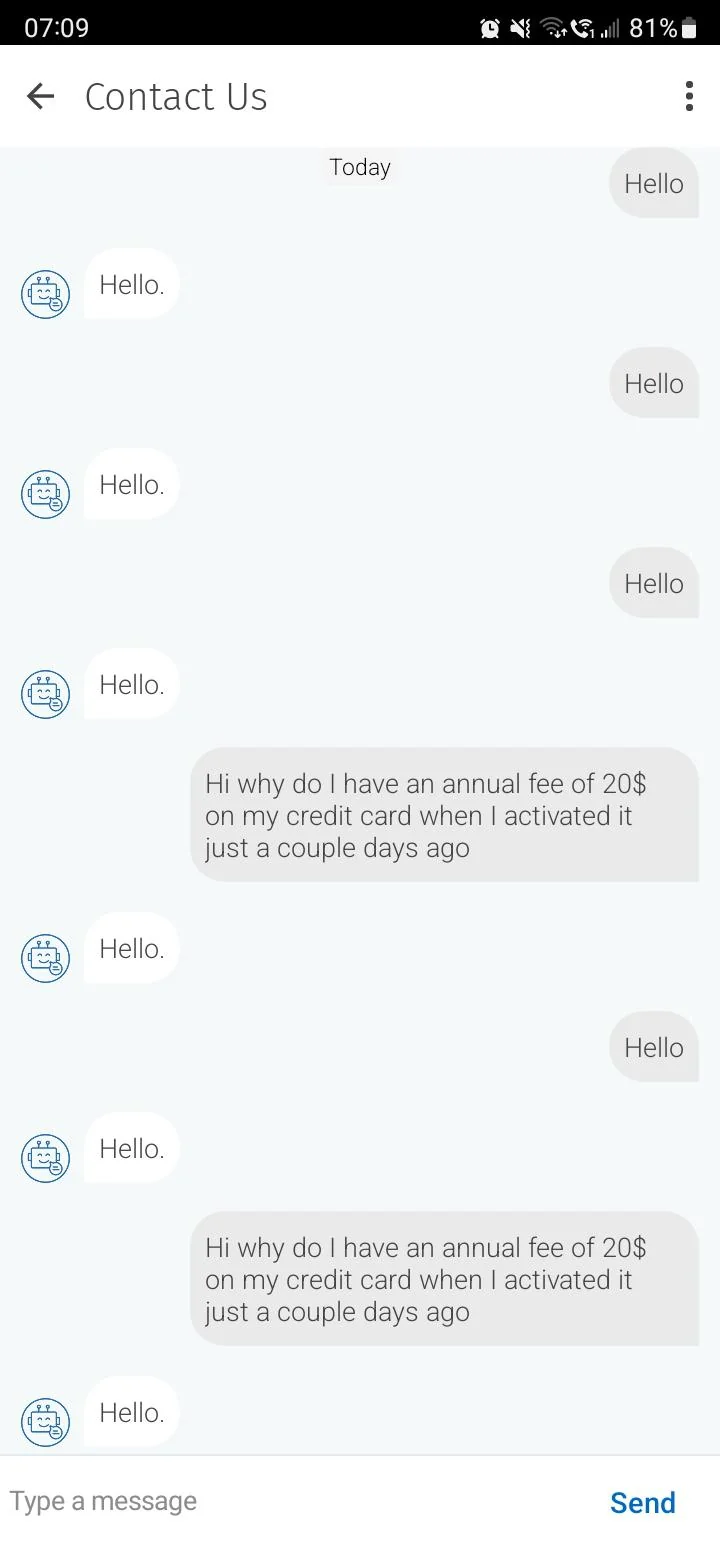The height and width of the screenshot is (1544, 720).
Task: Tap the Contact Us screen title
Action: (176, 96)
